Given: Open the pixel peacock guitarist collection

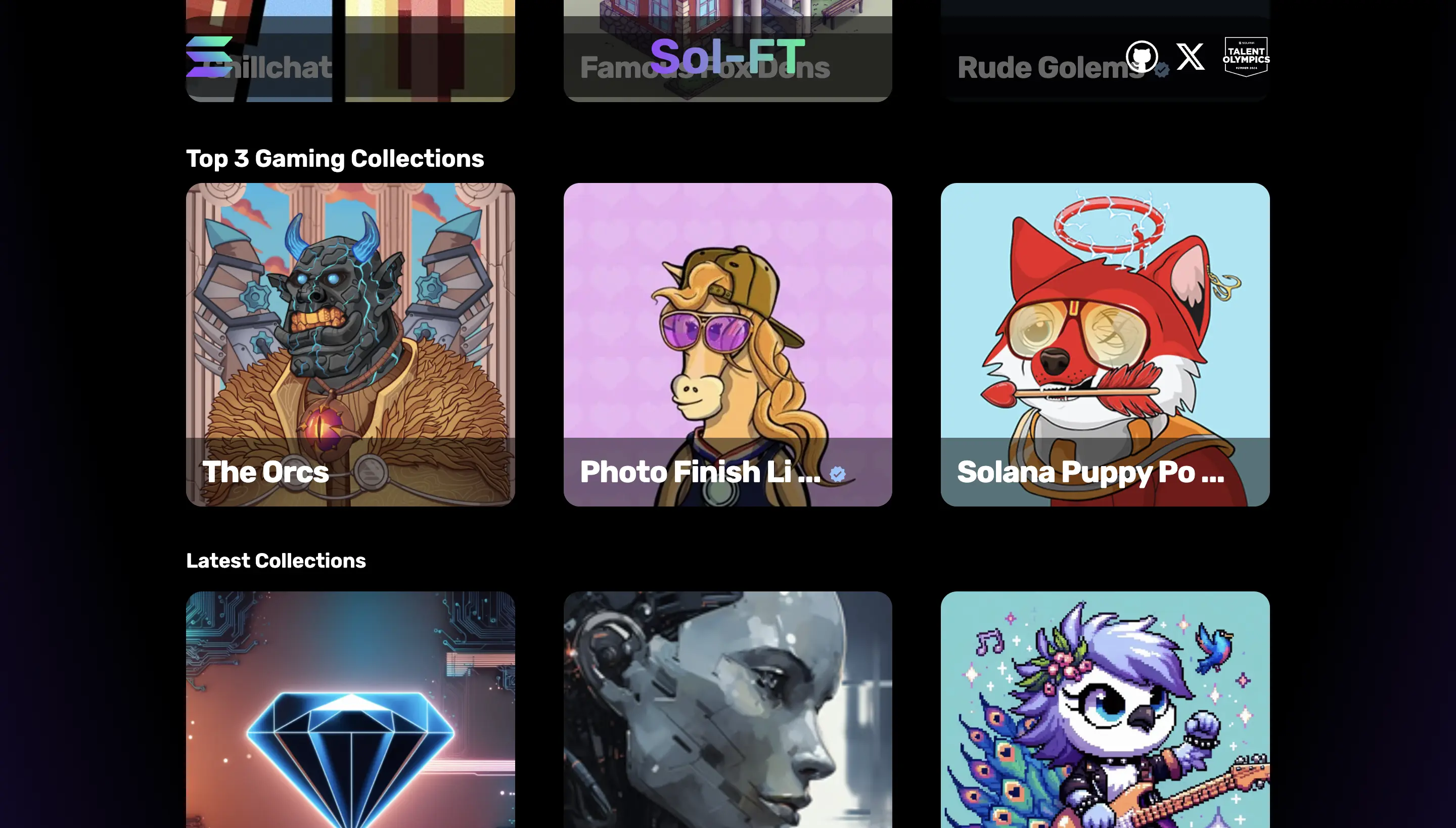Looking at the screenshot, I should click(1105, 711).
